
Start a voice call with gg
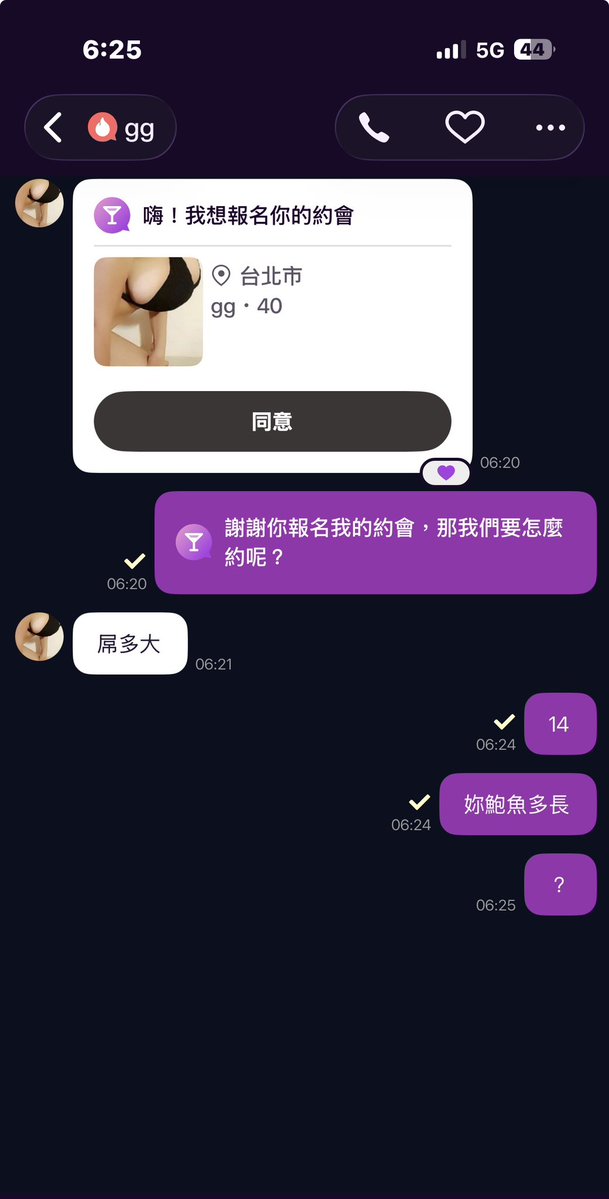[x=374, y=128]
